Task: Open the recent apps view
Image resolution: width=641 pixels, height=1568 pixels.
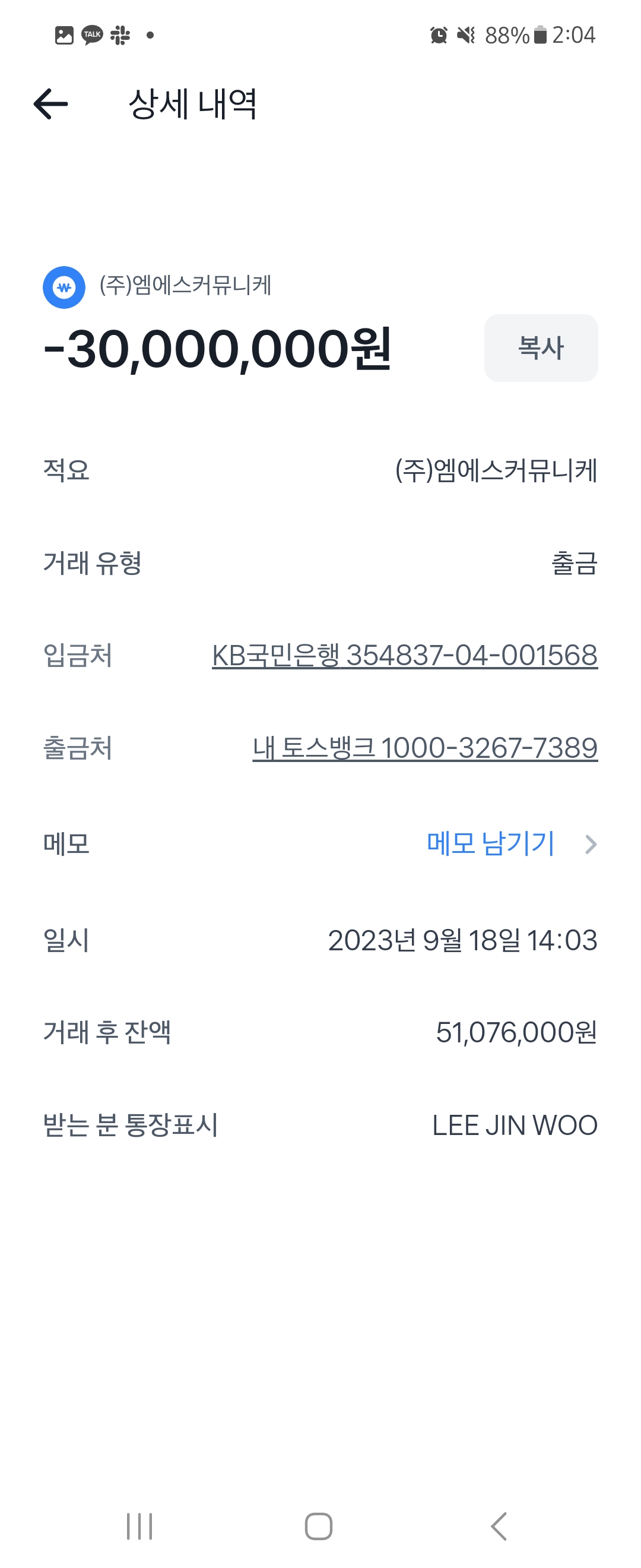Action: coord(139,1526)
